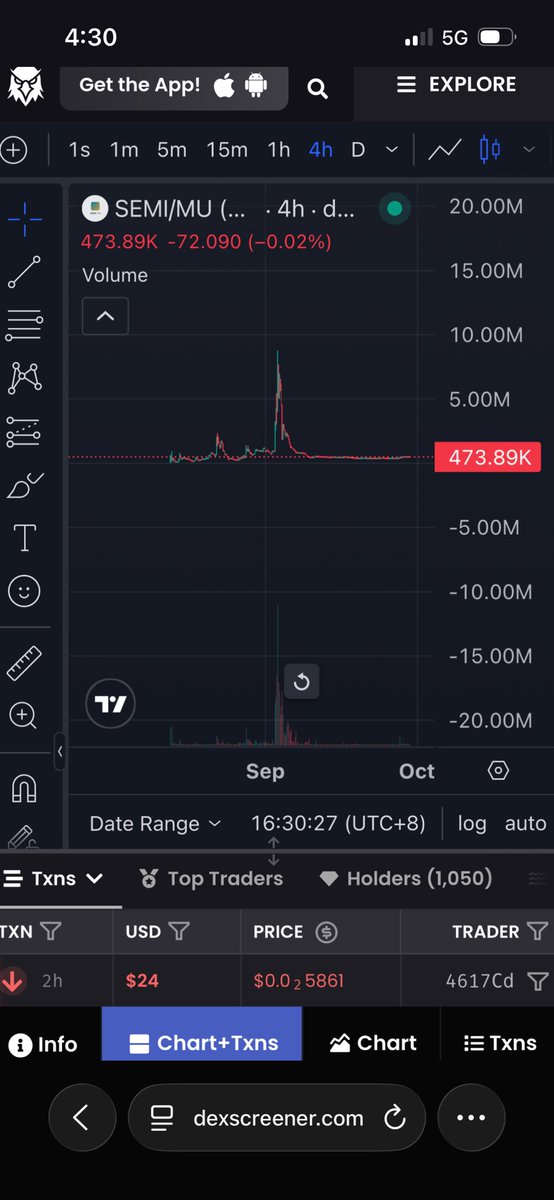Viewport: 554px width, 1200px height.
Task: Collapse the Volume indicator legend
Action: pyautogui.click(x=105, y=317)
